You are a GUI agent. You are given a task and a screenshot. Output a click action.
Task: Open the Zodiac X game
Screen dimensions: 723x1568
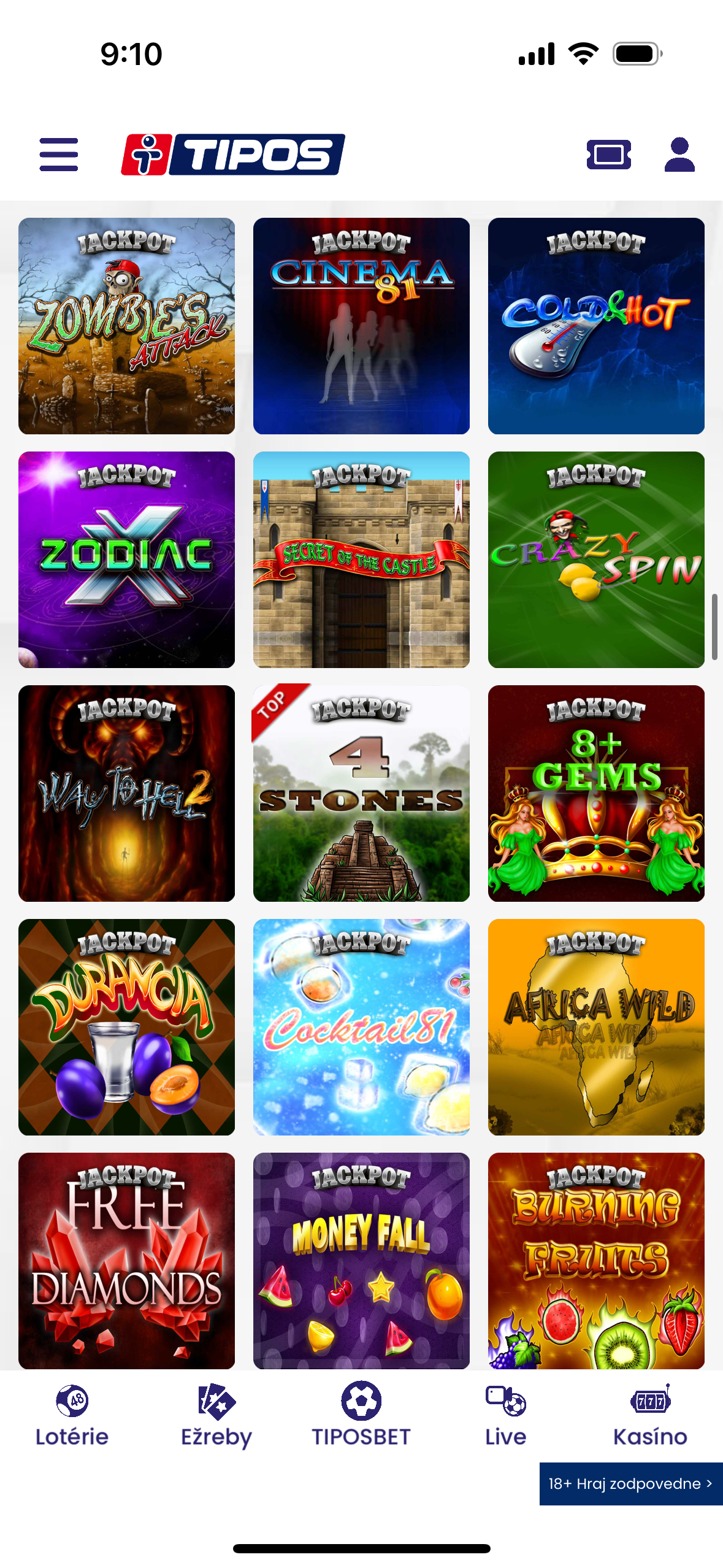point(126,559)
